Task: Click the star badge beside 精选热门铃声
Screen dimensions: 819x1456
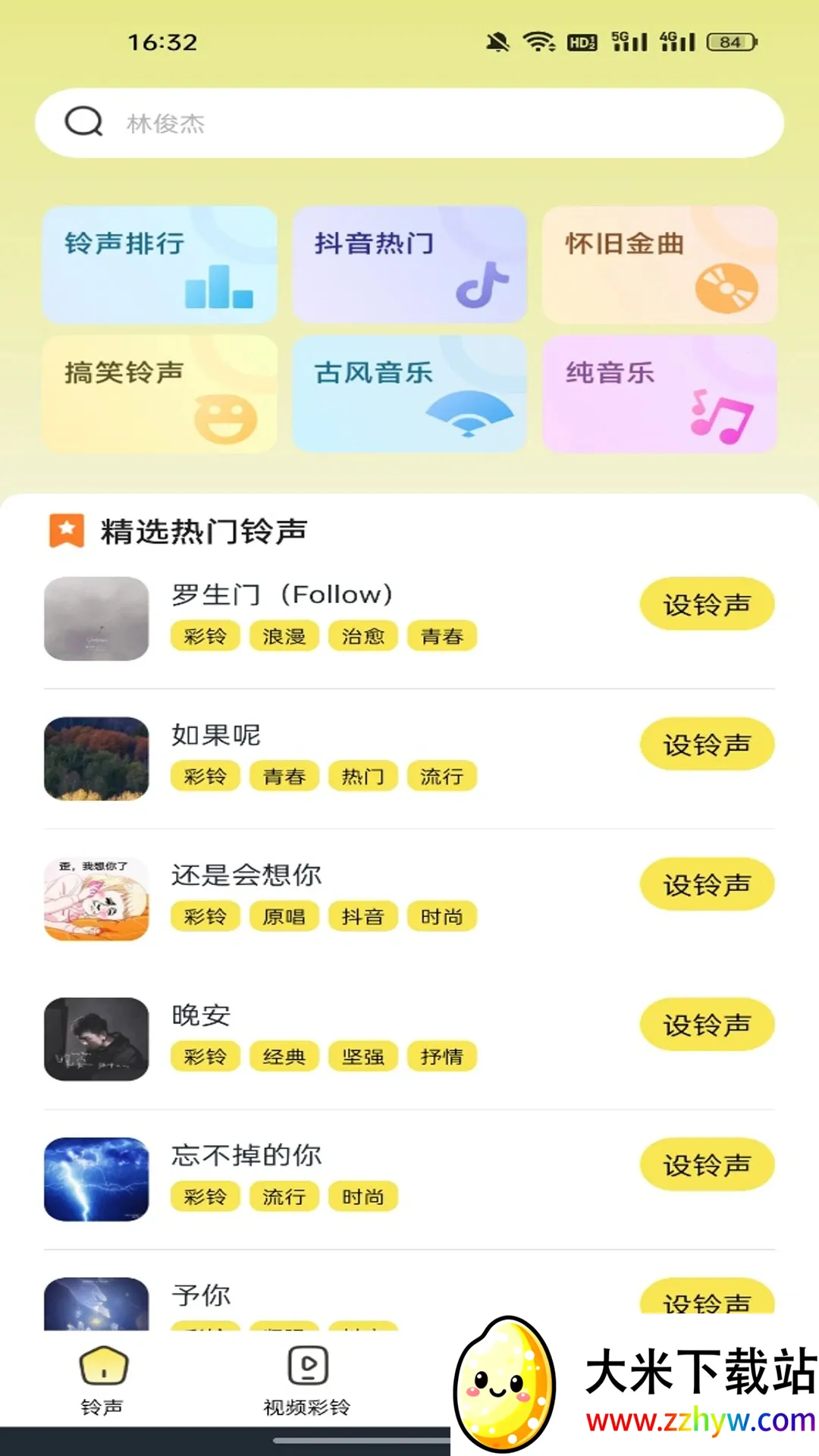Action: 65,531
